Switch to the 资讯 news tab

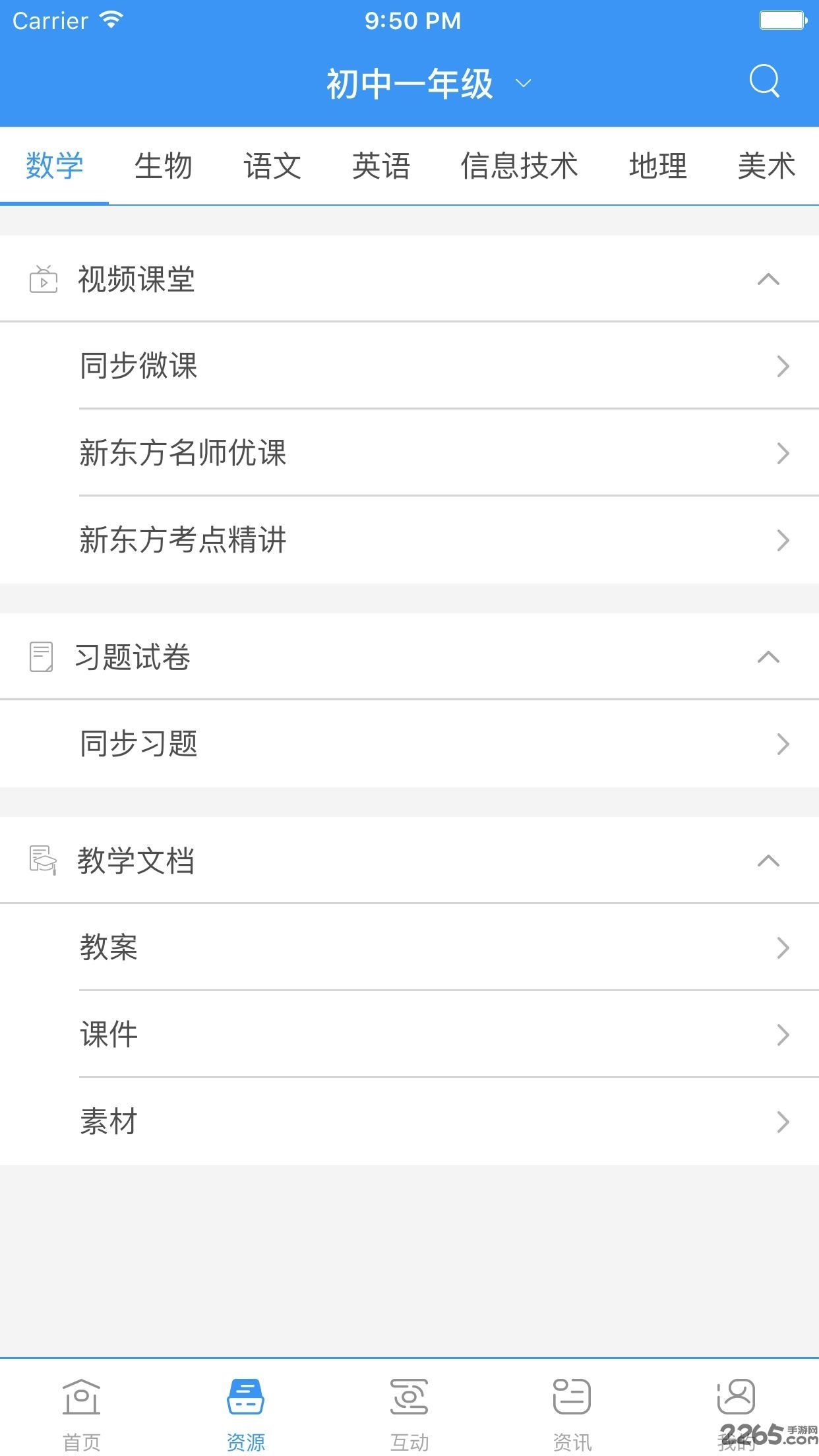click(x=572, y=1412)
